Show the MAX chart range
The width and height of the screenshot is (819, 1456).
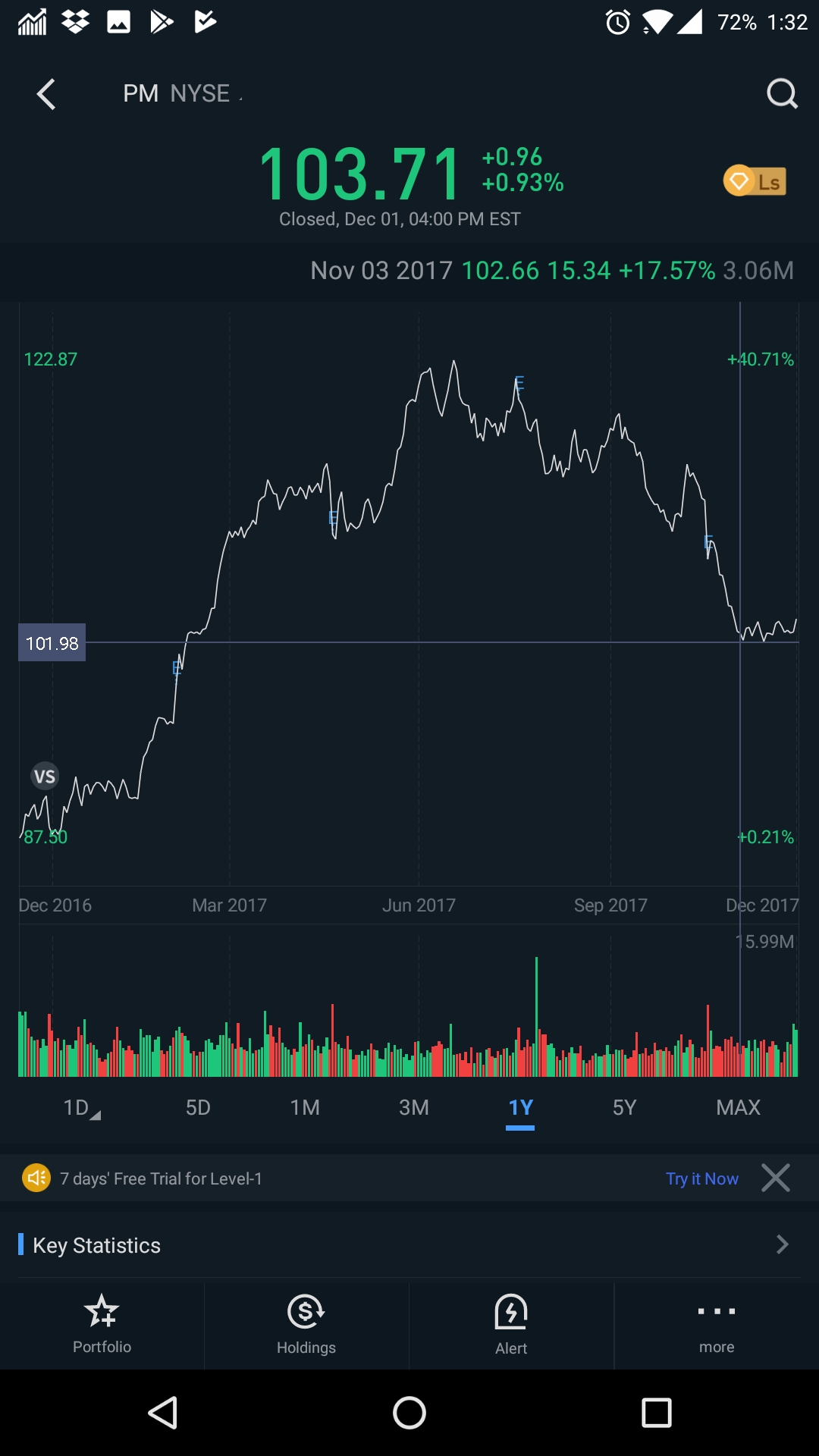tap(738, 1107)
